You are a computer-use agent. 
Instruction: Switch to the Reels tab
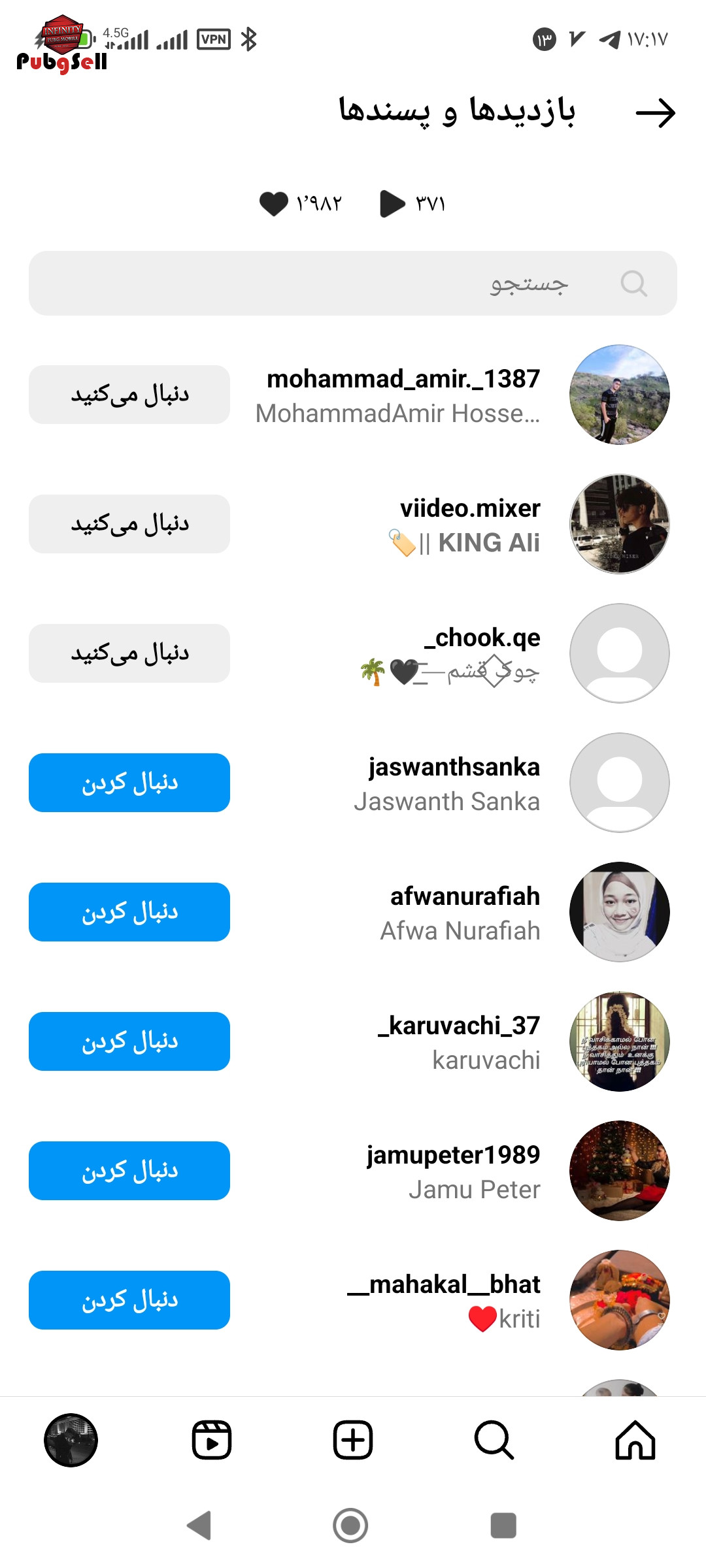(212, 1440)
